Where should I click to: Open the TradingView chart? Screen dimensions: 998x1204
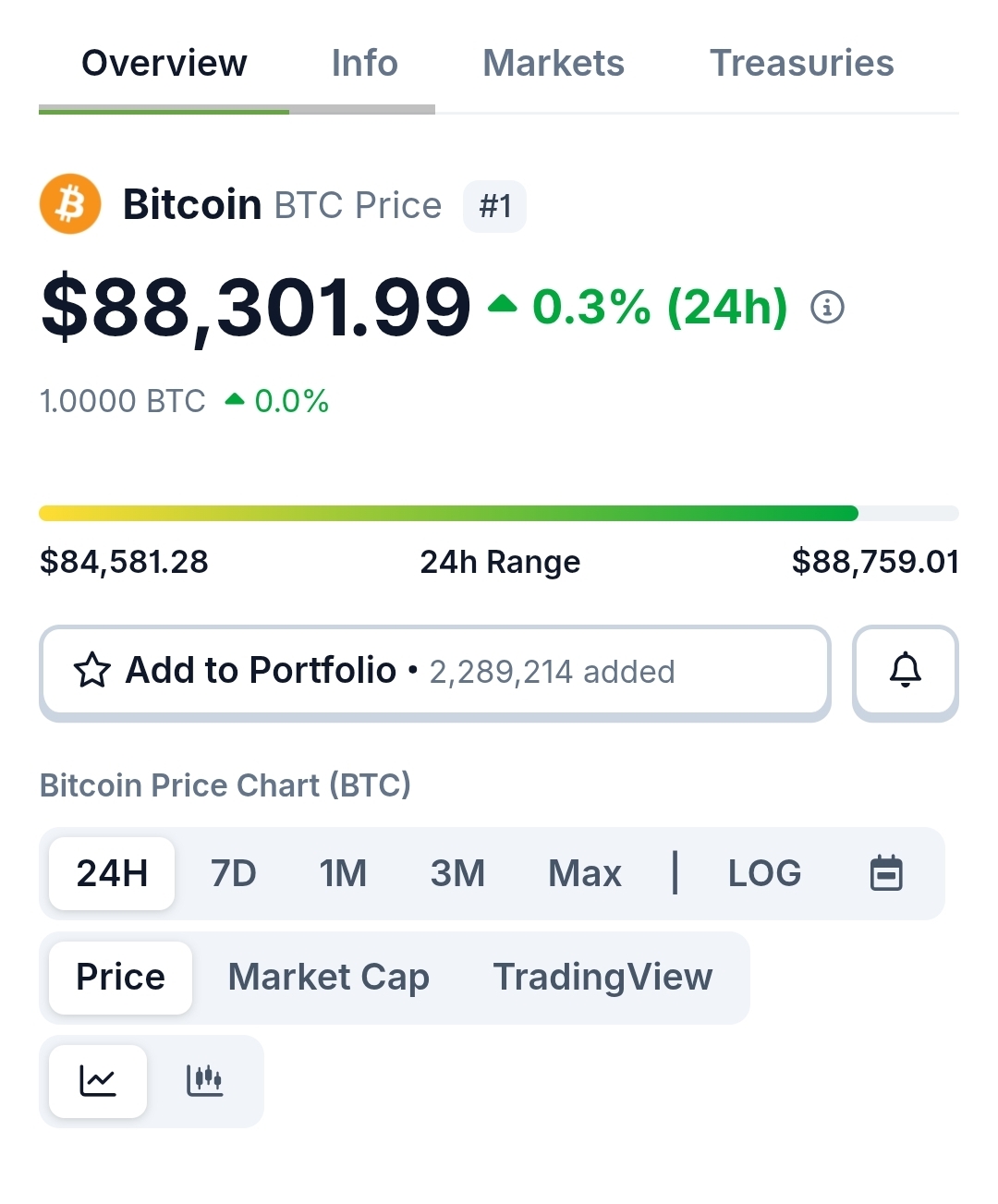(602, 978)
